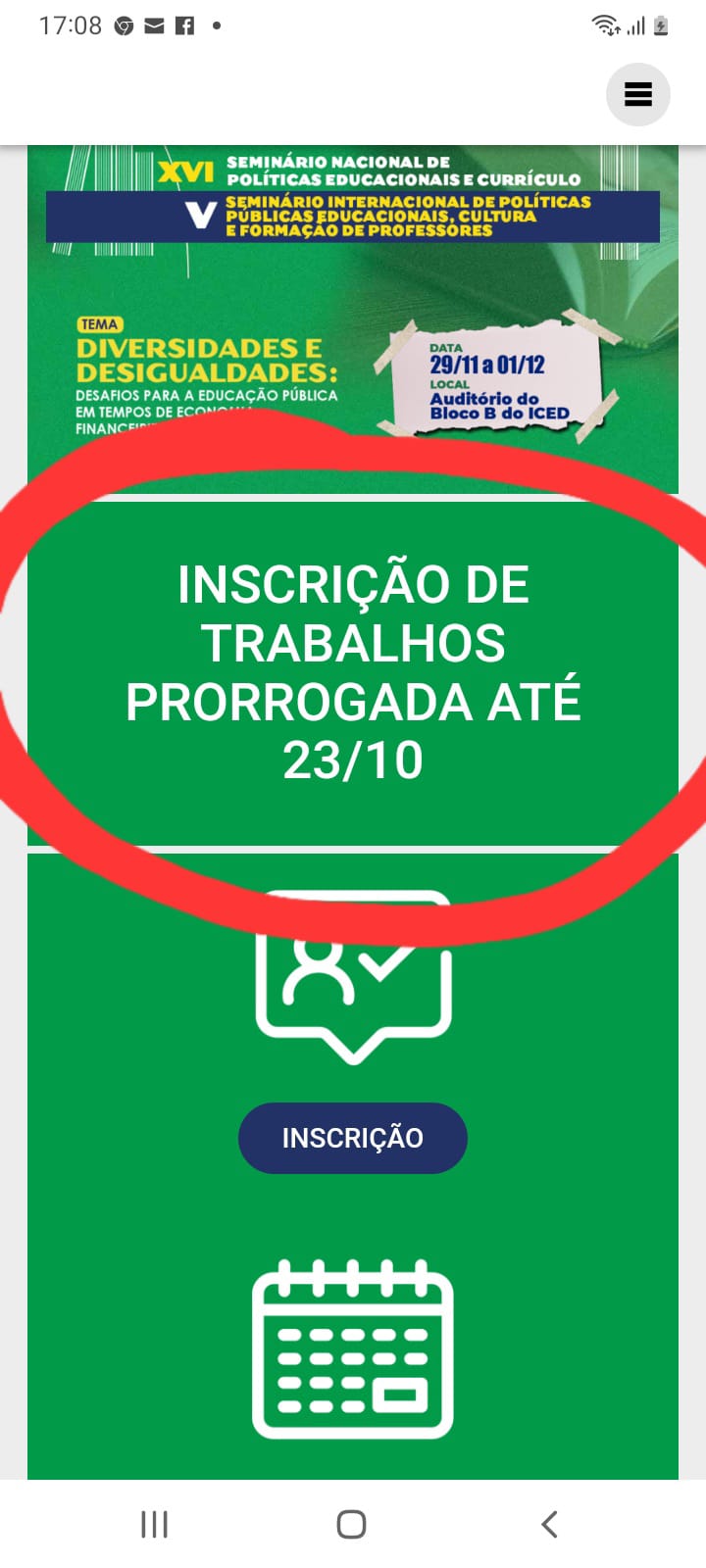
Task: Go back using the system back button
Action: (549, 1524)
